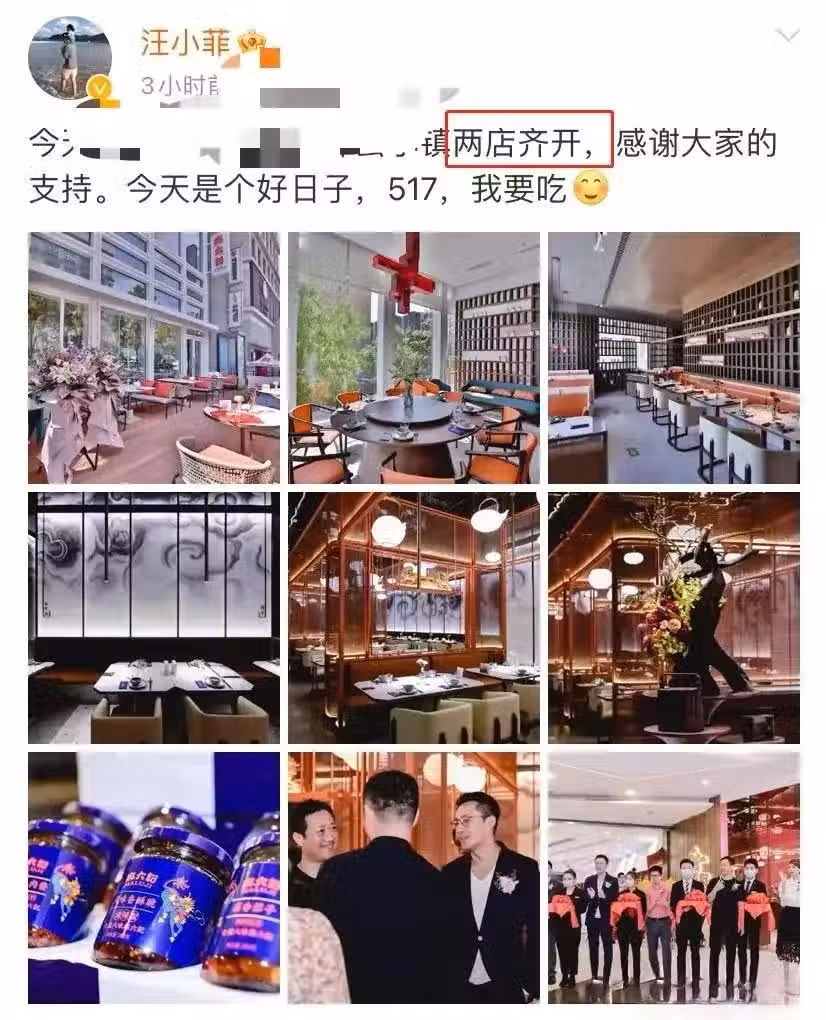The height and width of the screenshot is (1020, 826).
Task: View the photo with red cross lamp
Action: 414,358
